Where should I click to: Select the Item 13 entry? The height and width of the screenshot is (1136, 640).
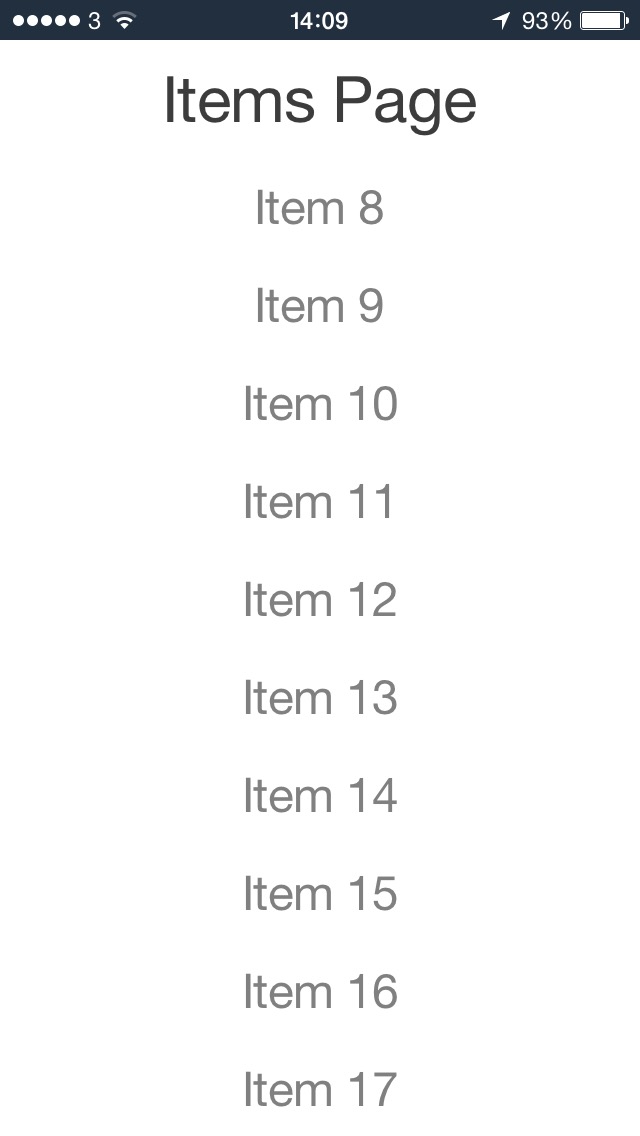point(320,698)
